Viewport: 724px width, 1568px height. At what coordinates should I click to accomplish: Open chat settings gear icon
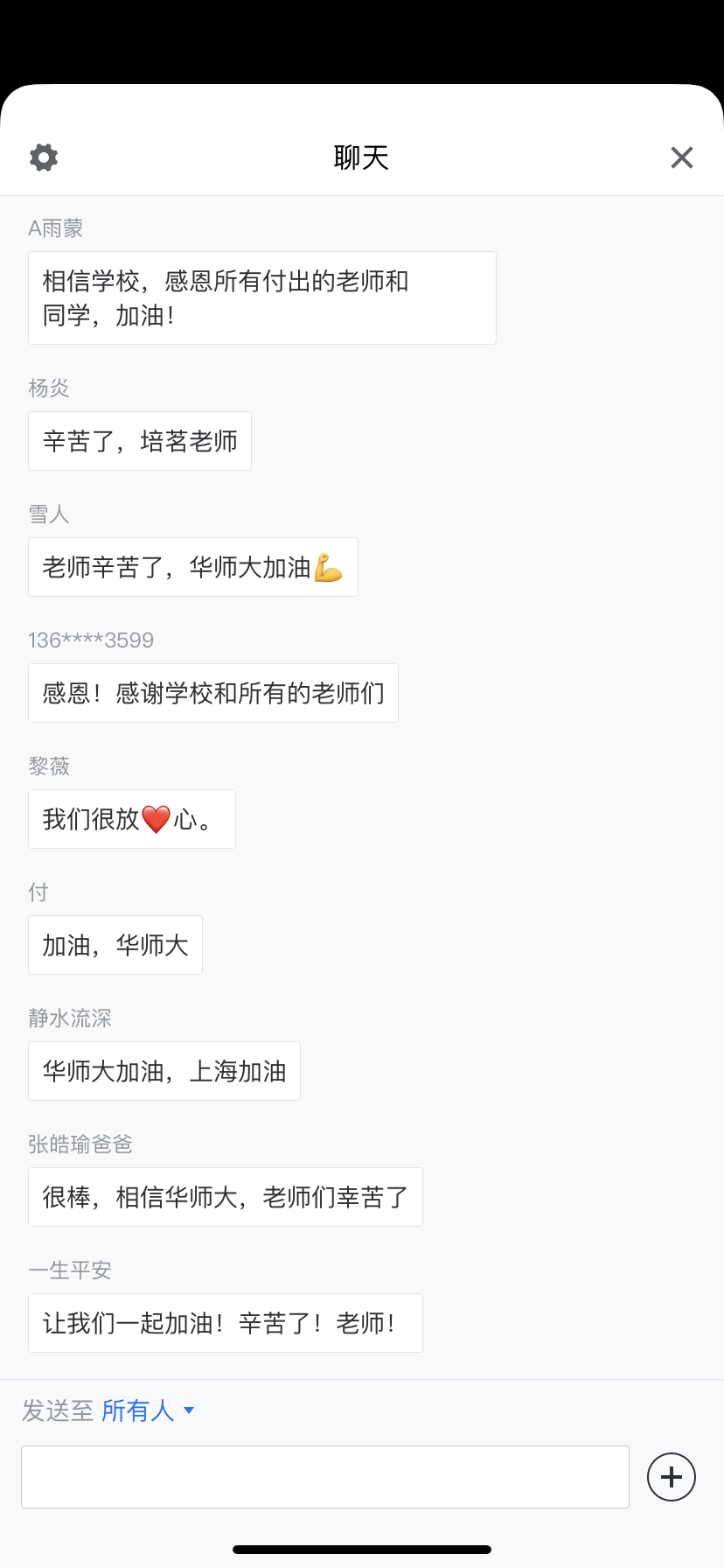pos(44,157)
